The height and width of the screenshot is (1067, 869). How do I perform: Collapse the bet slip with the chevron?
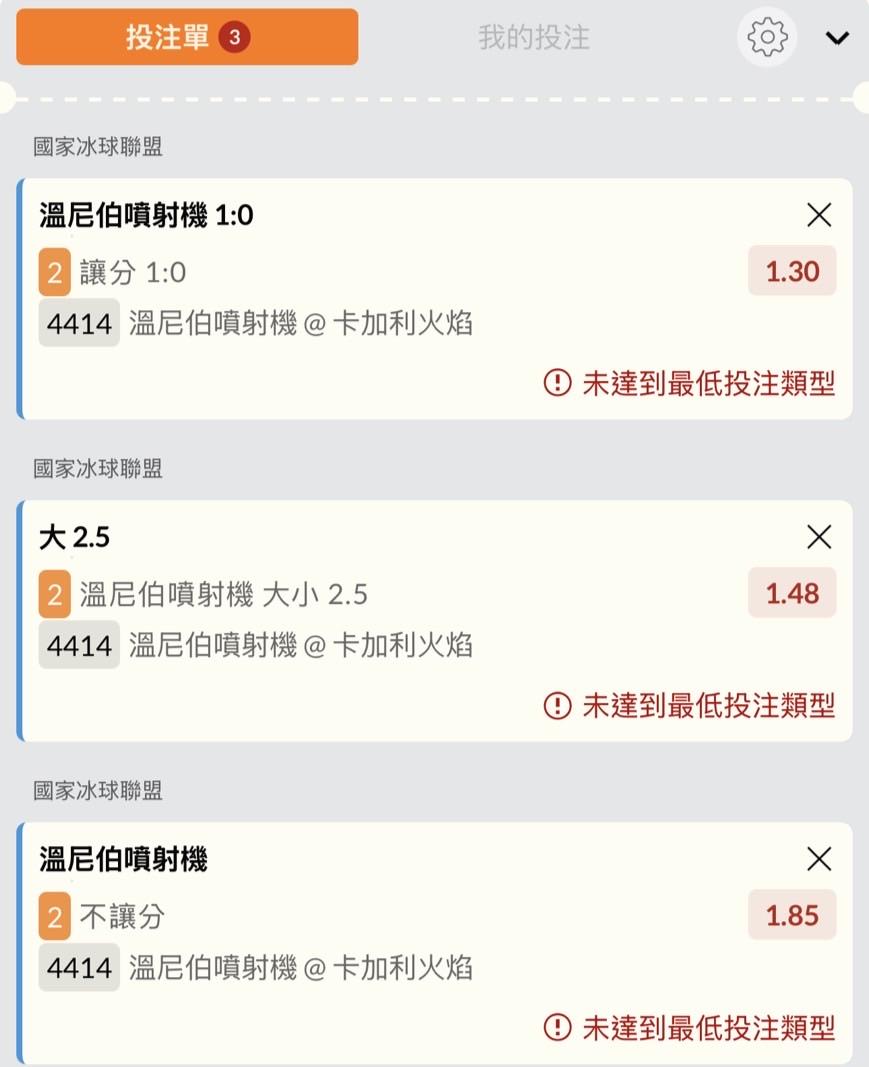point(837,38)
